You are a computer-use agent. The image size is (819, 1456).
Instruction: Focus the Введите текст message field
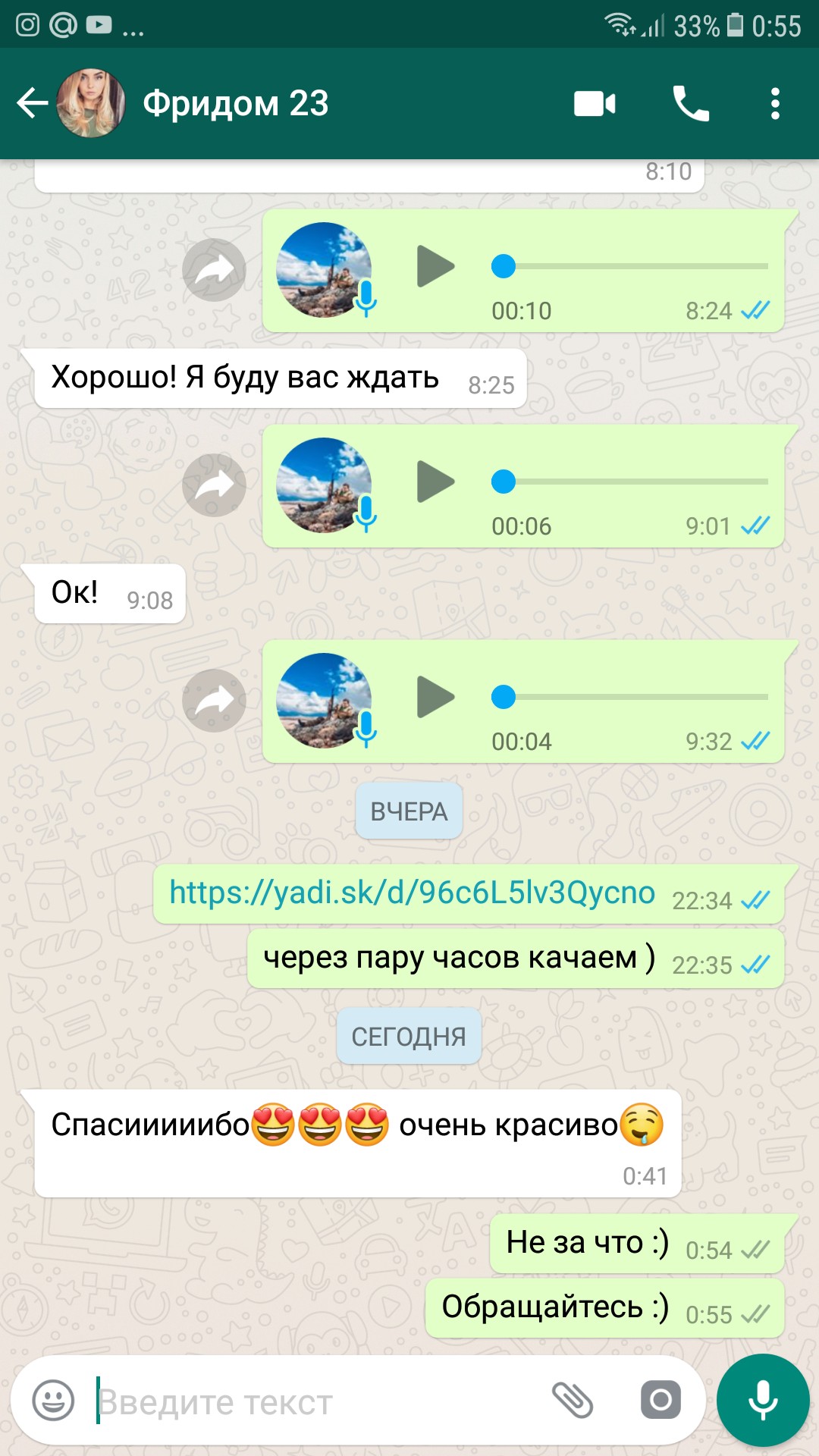[x=318, y=1402]
